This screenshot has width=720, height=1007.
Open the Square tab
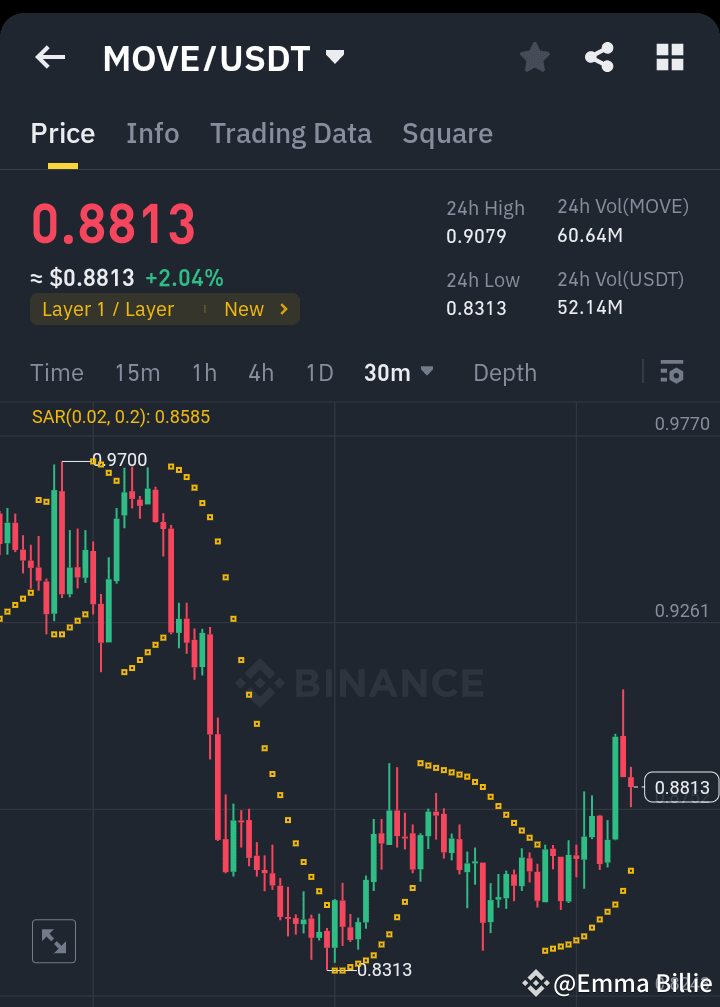click(447, 133)
